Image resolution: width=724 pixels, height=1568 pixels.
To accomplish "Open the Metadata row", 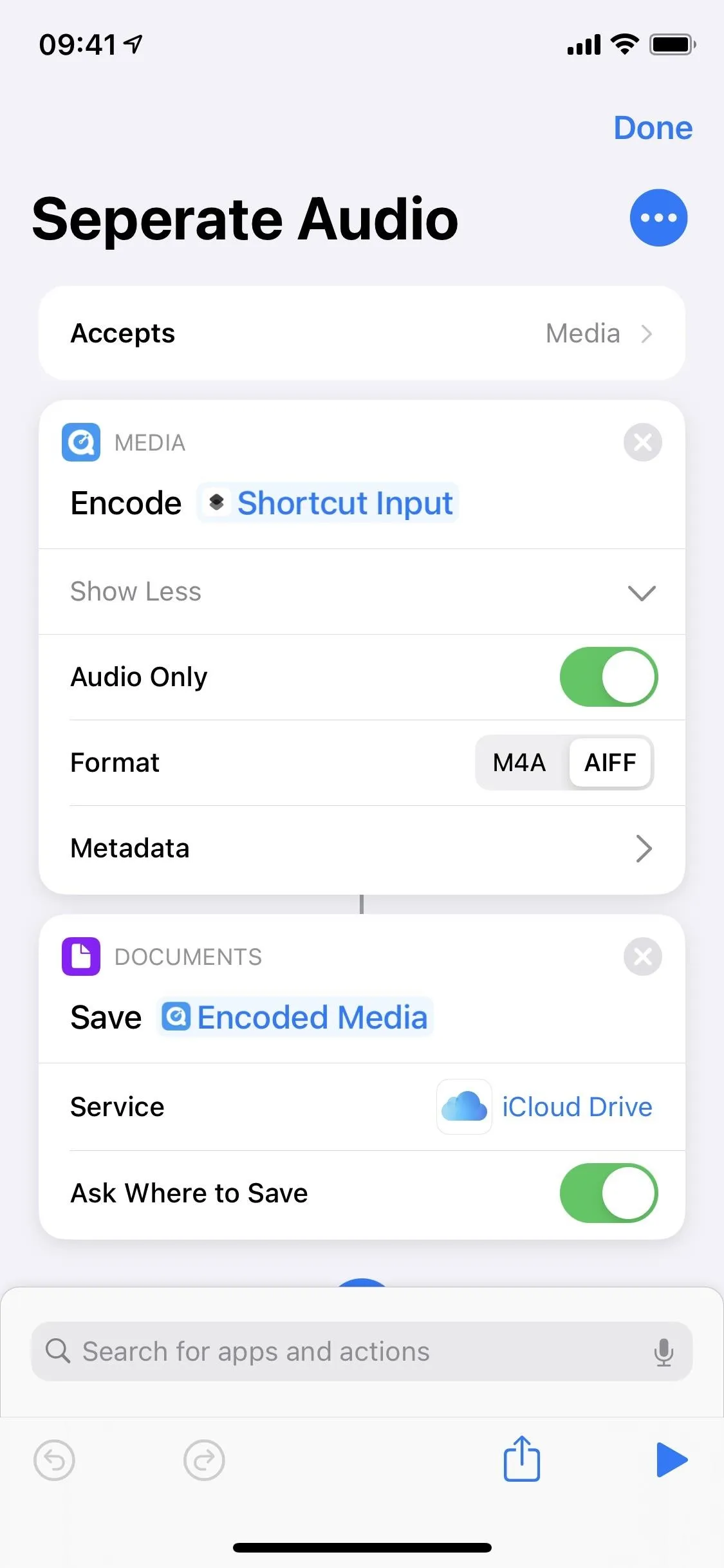I will (x=362, y=848).
